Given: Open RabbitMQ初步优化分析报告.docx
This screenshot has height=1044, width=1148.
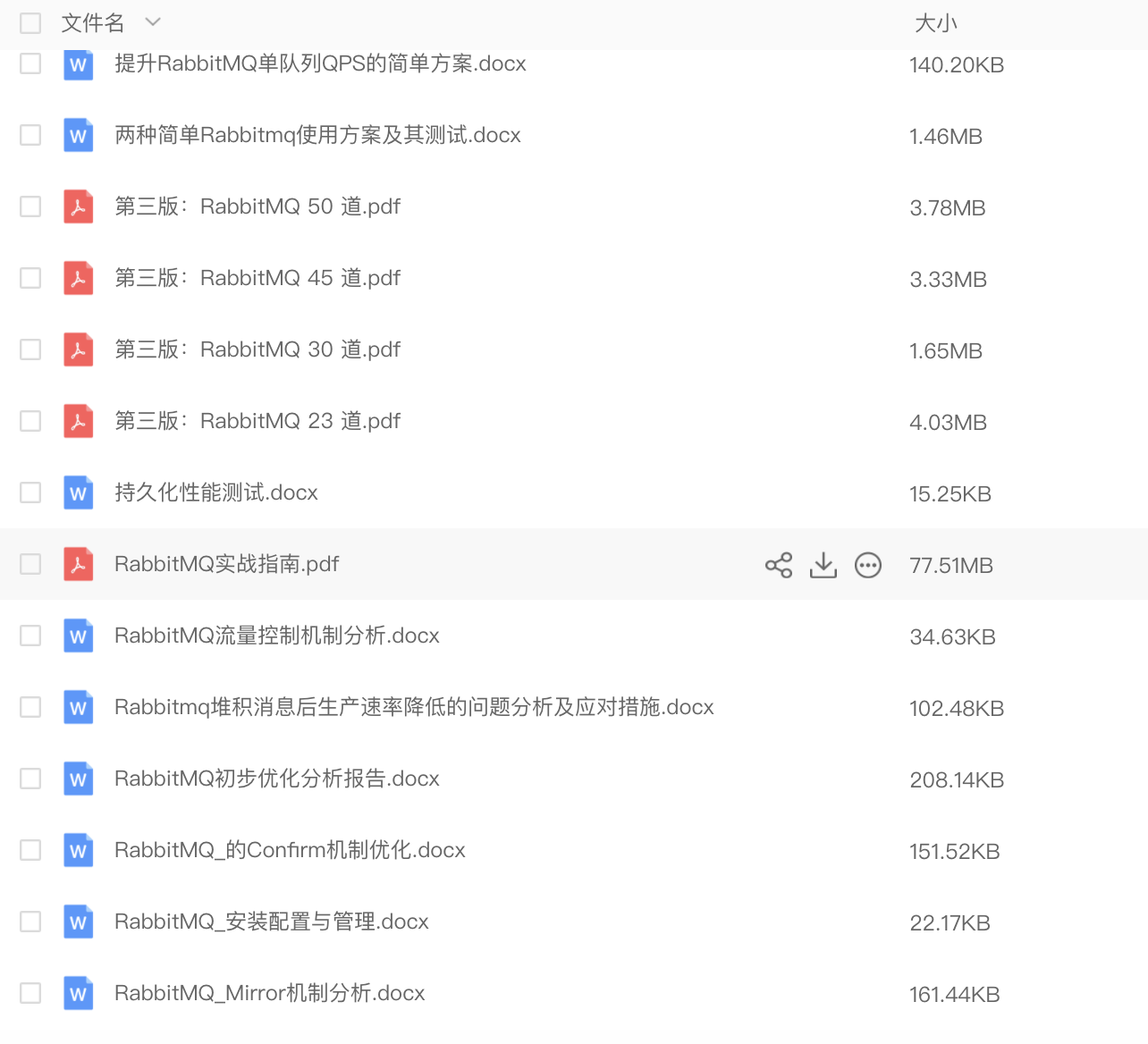Looking at the screenshot, I should [x=276, y=779].
